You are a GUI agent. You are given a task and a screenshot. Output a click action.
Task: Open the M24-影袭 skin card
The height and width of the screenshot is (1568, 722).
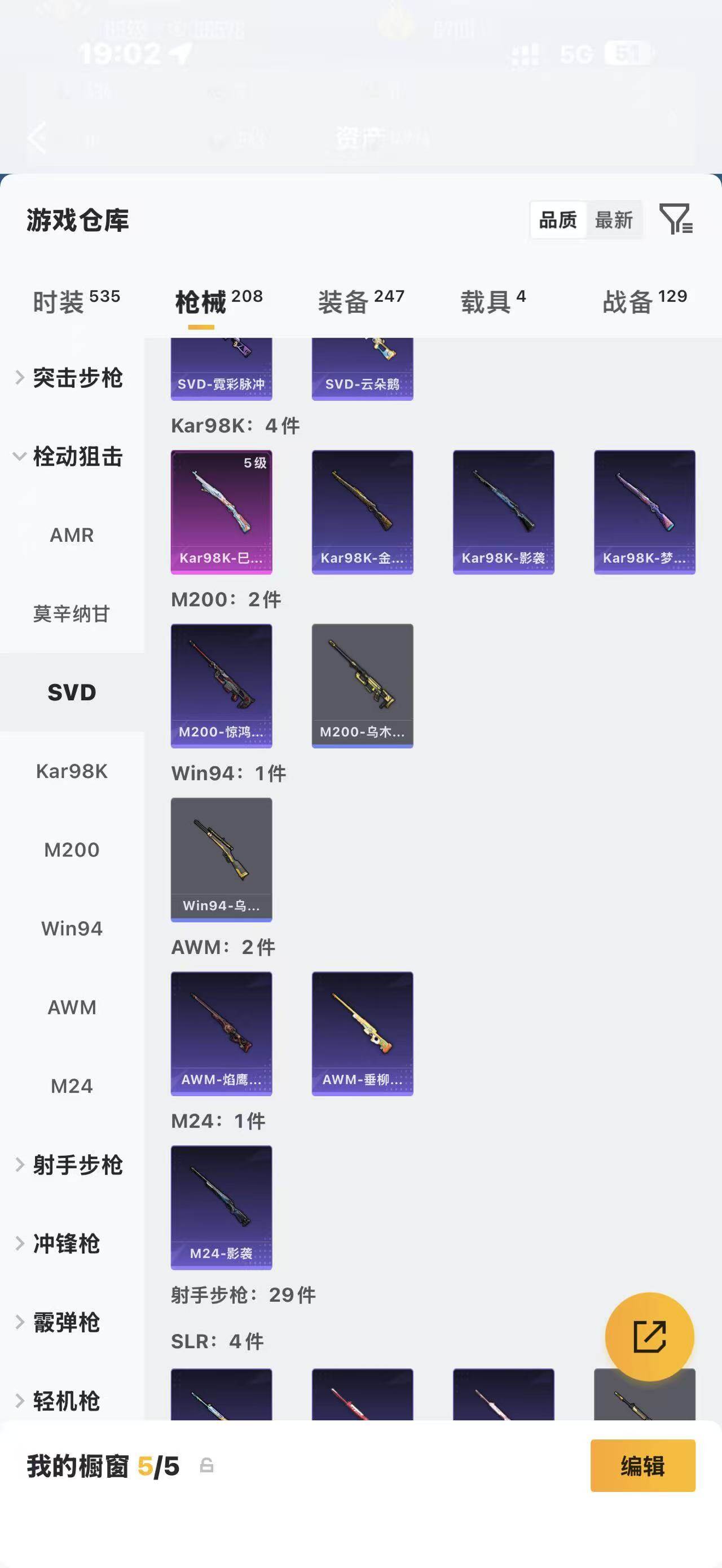coord(222,1208)
